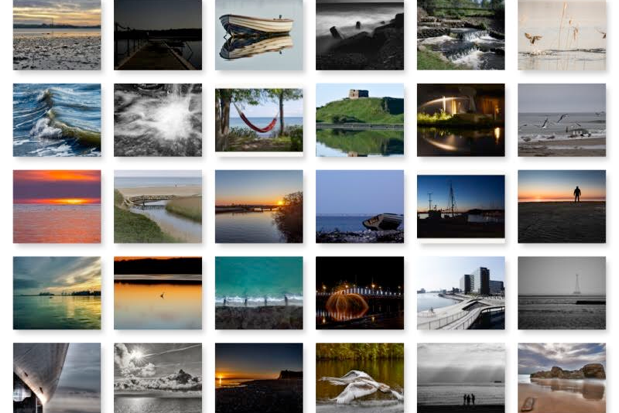Open the glowing orange light orb photo
The width and height of the screenshot is (619, 413).
[360, 292]
